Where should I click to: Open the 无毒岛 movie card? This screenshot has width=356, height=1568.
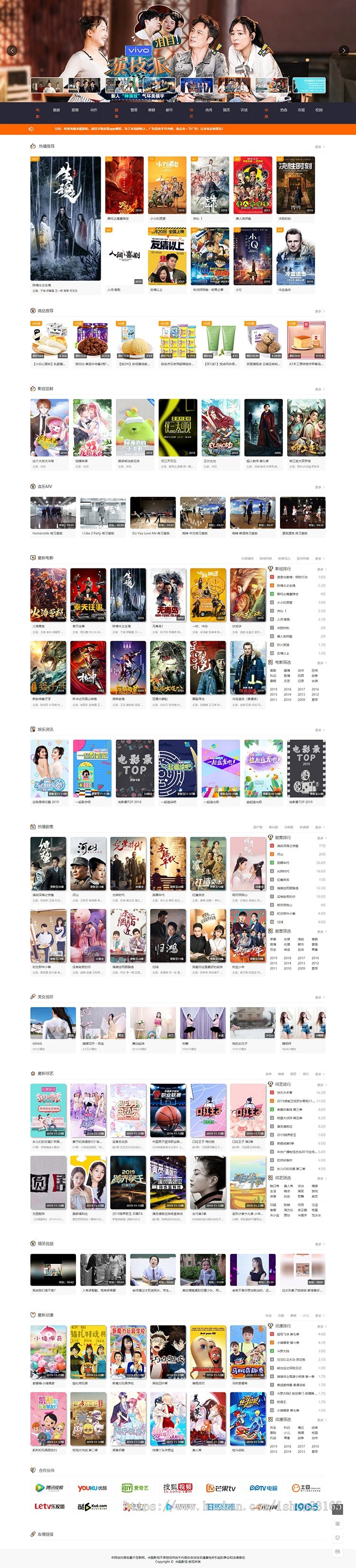[x=169, y=595]
